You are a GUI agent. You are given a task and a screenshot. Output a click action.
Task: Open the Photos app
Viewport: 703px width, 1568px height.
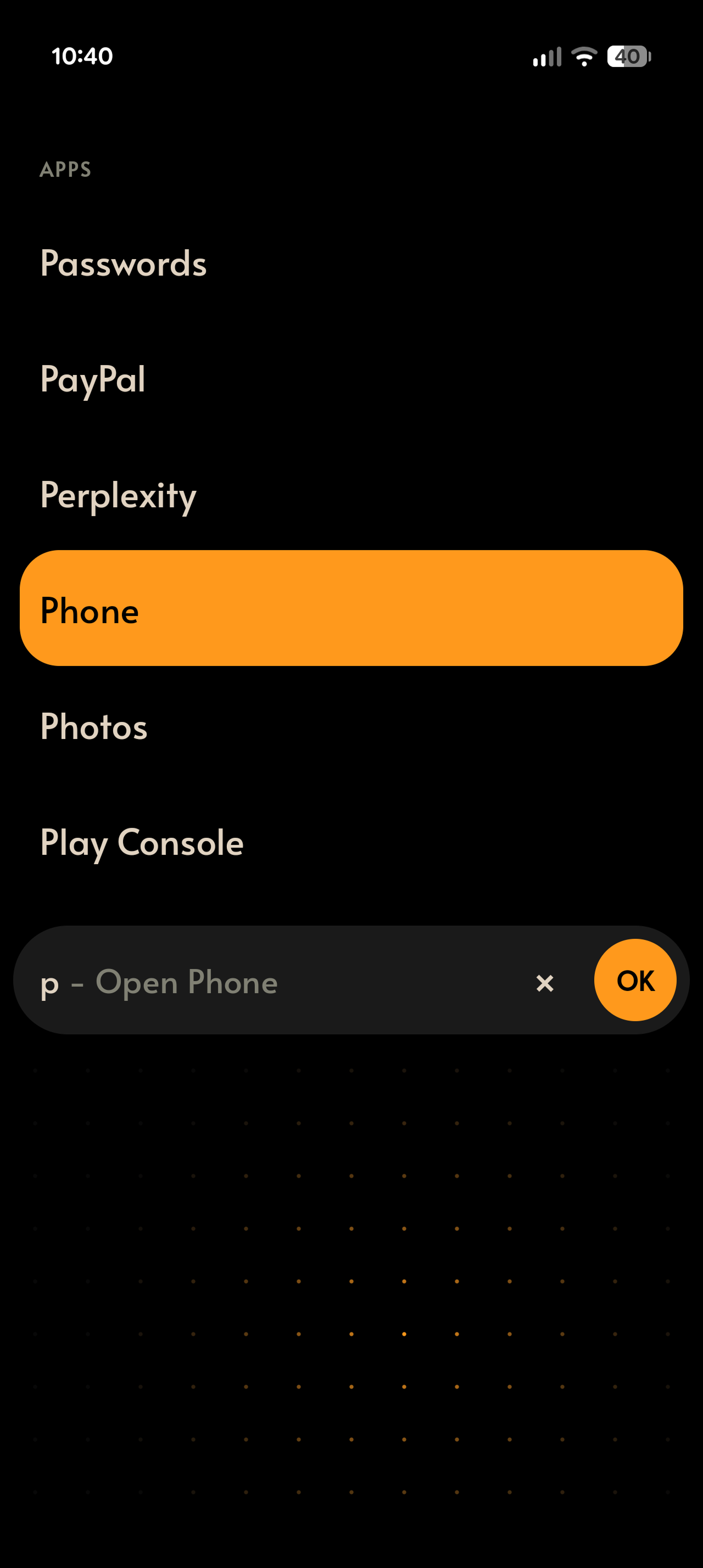tap(94, 726)
